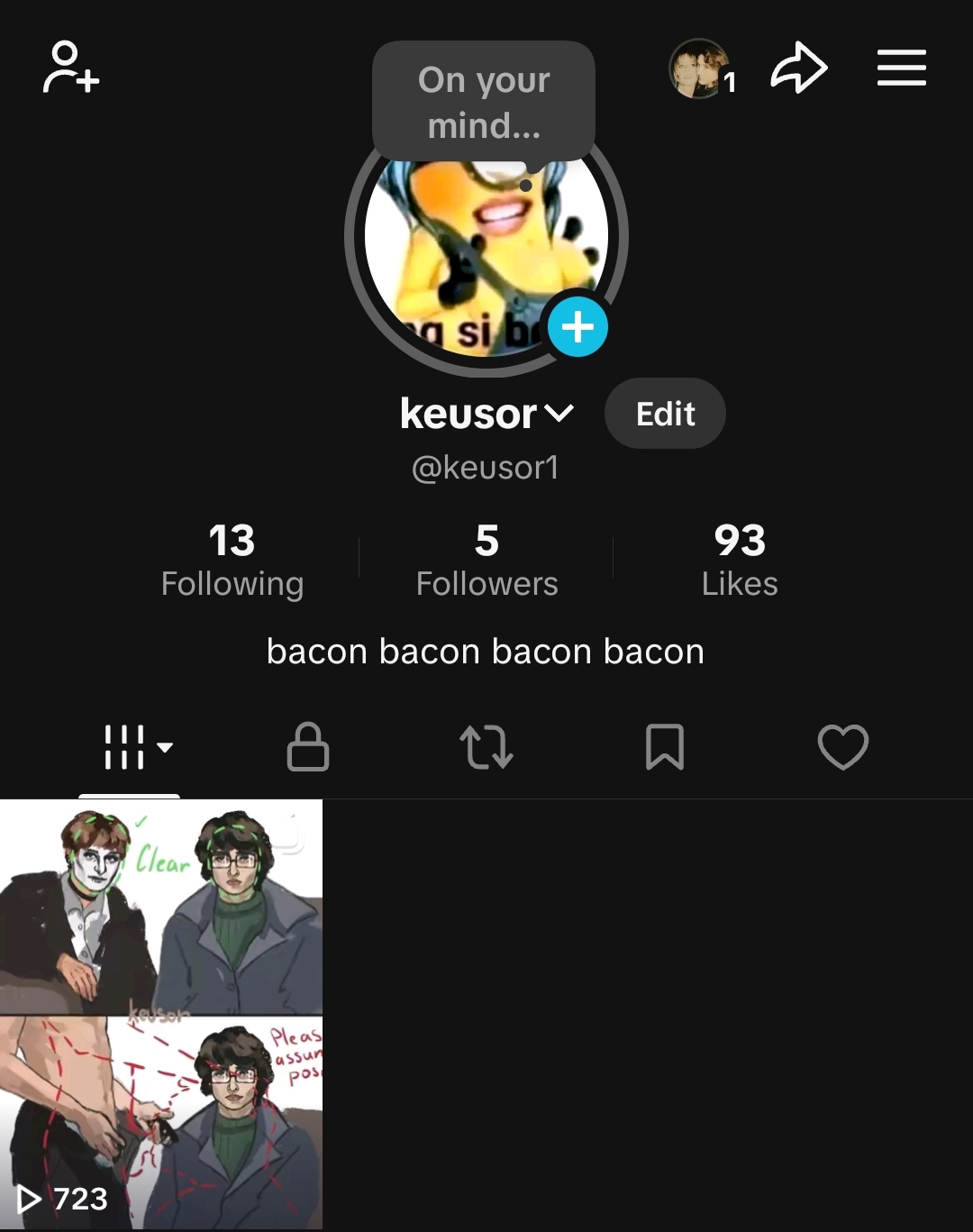
Task: Open the add friends icon
Action: point(70,68)
